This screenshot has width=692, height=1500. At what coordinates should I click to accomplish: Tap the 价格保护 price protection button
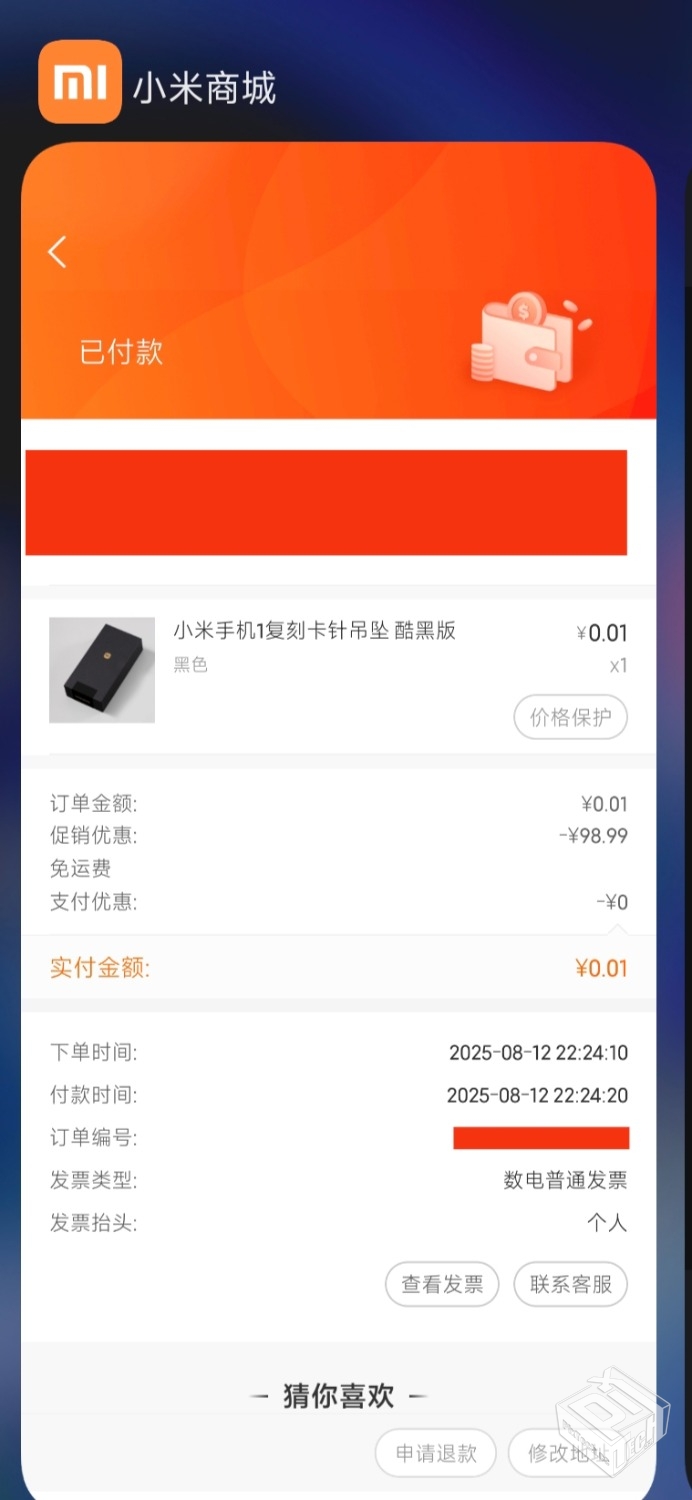pos(570,717)
